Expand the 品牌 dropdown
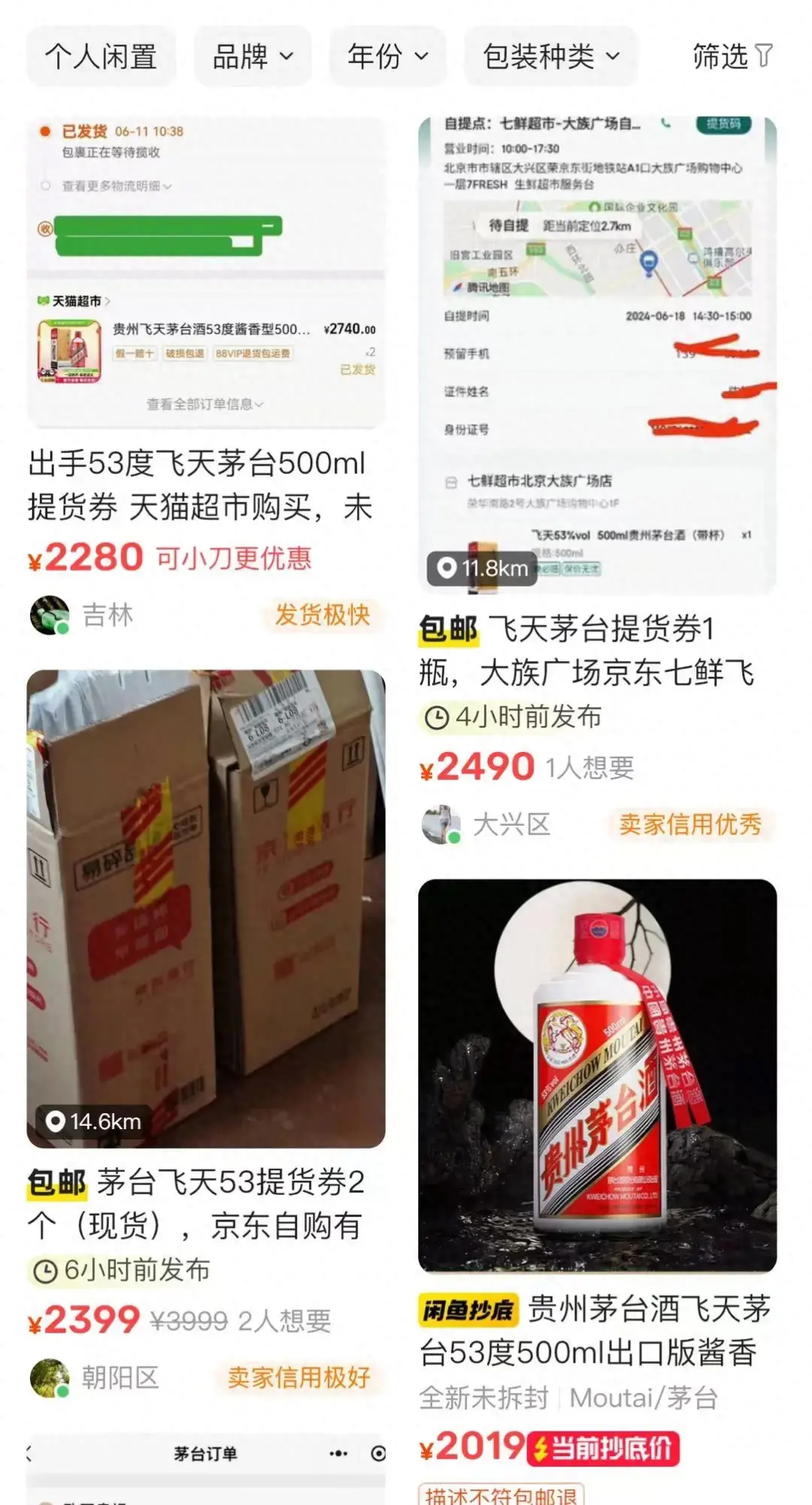The height and width of the screenshot is (1505, 812). [253, 56]
